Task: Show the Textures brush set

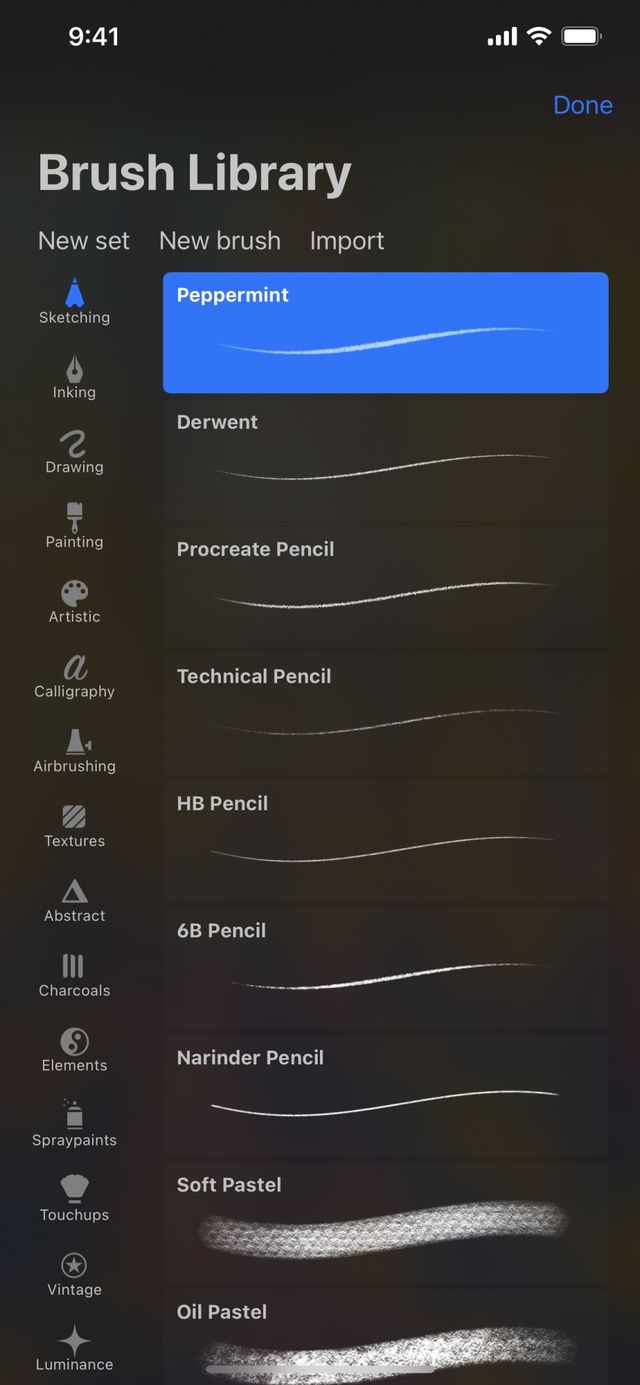Action: tap(74, 826)
